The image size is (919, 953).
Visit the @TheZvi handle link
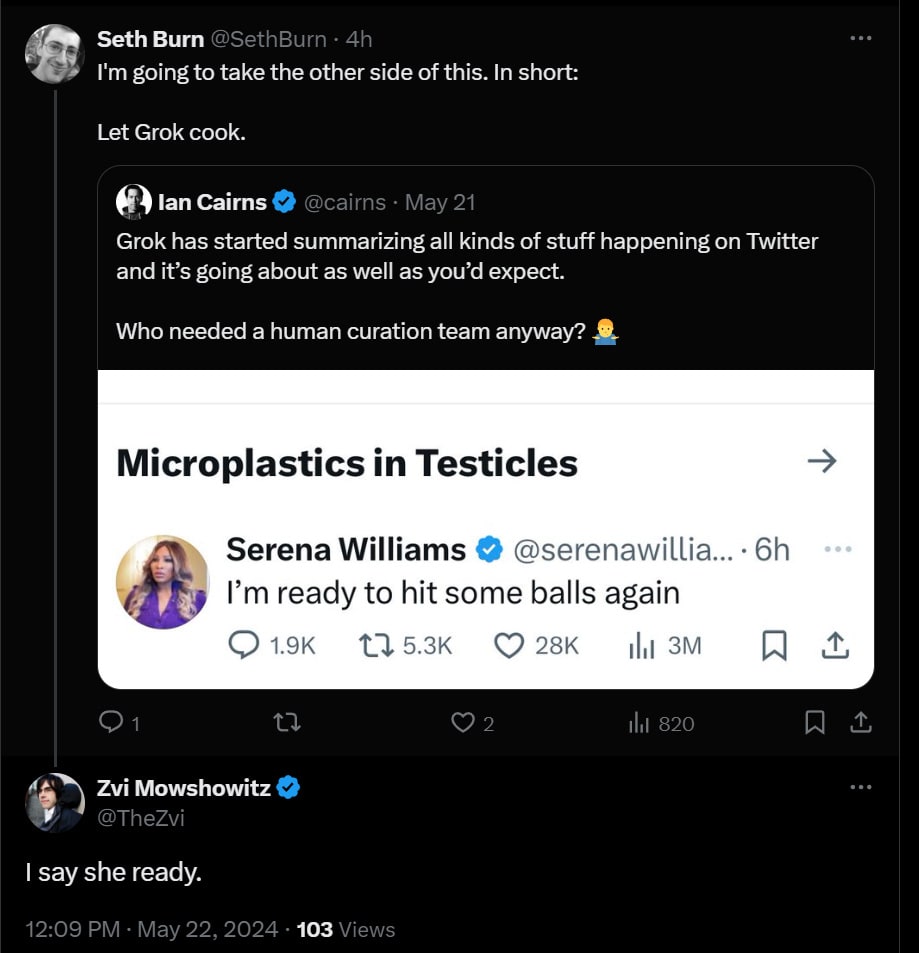pos(141,818)
